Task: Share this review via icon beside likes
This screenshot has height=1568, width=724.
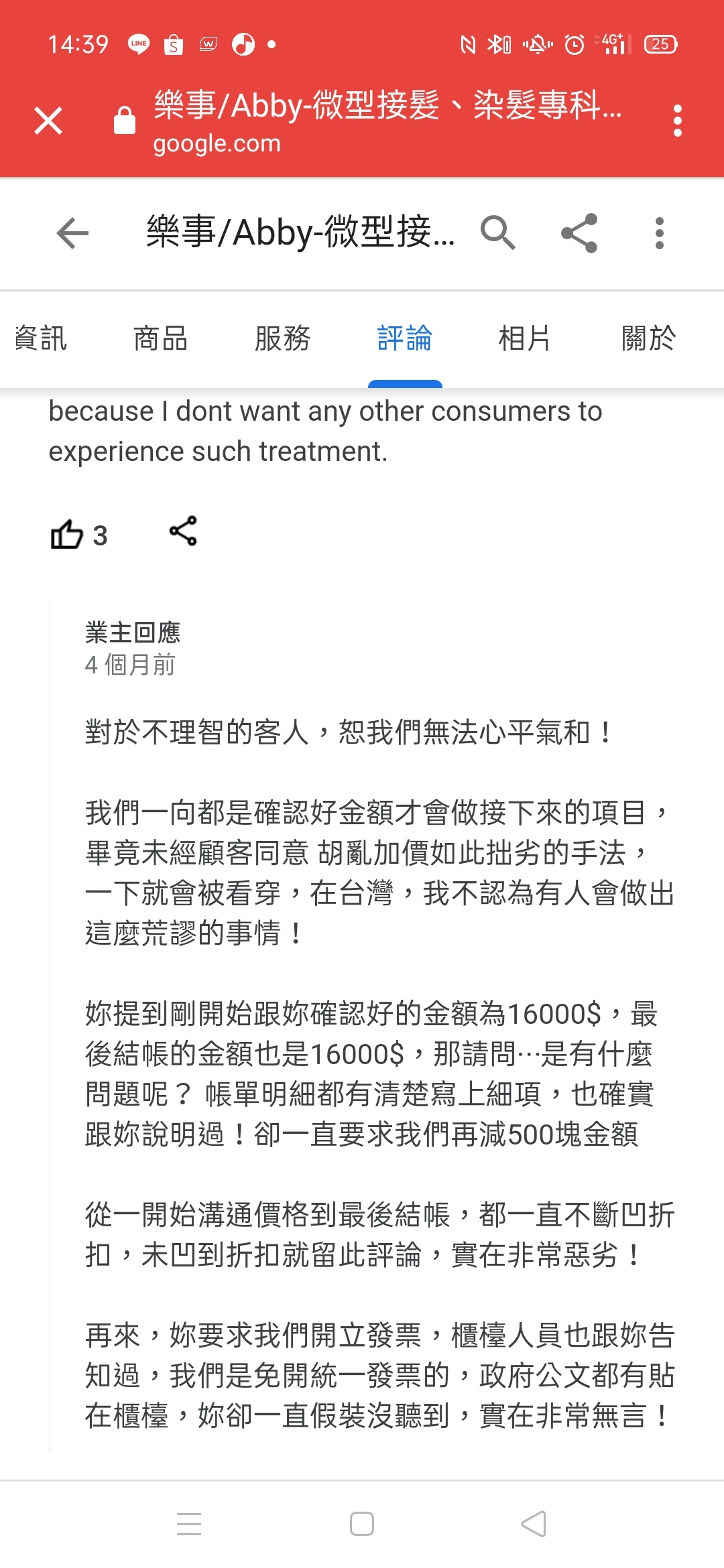Action: [x=183, y=531]
